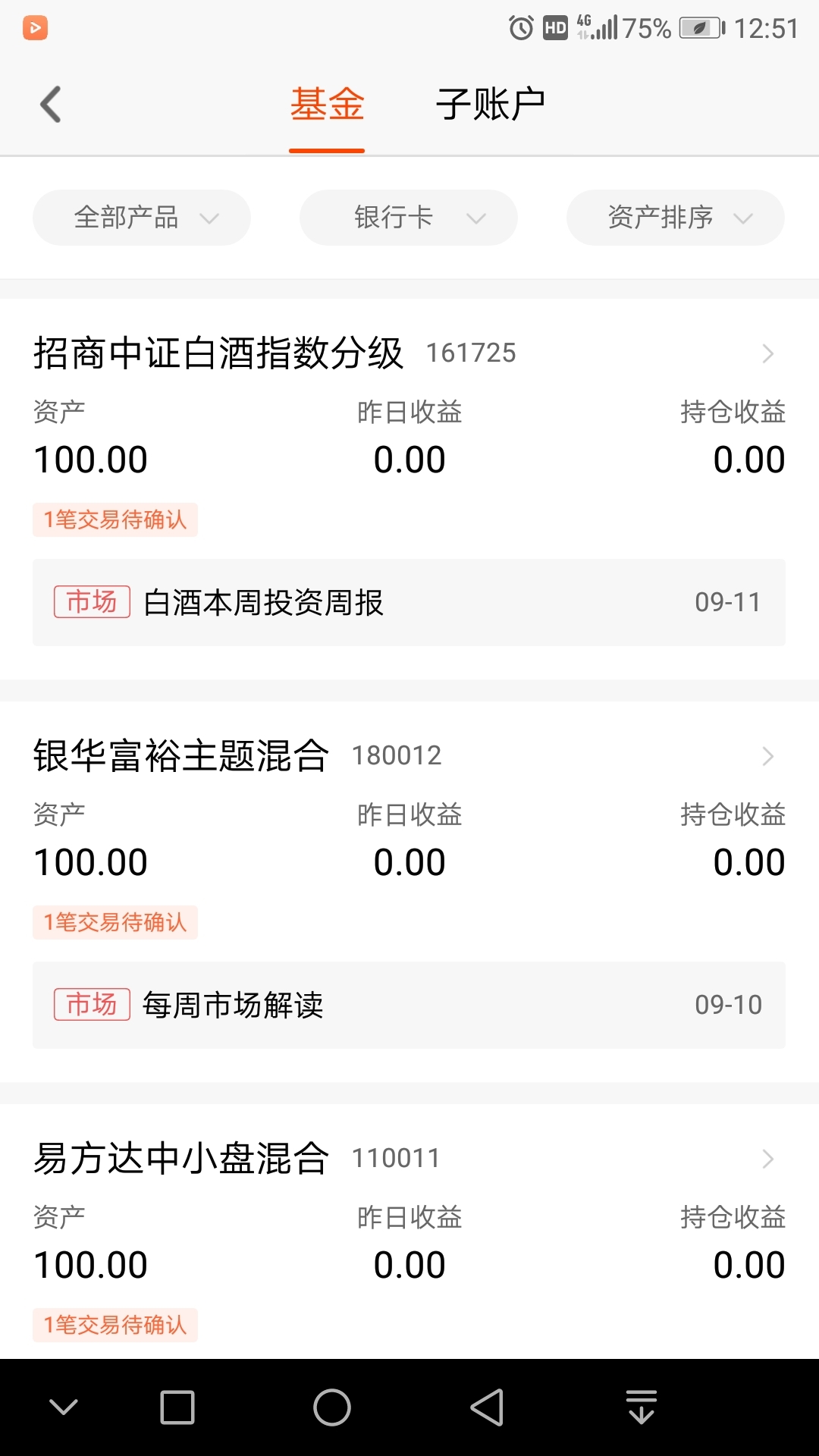This screenshot has height=1456, width=819.
Task: View 白酒本周投资周报 market article
Action: tap(409, 603)
